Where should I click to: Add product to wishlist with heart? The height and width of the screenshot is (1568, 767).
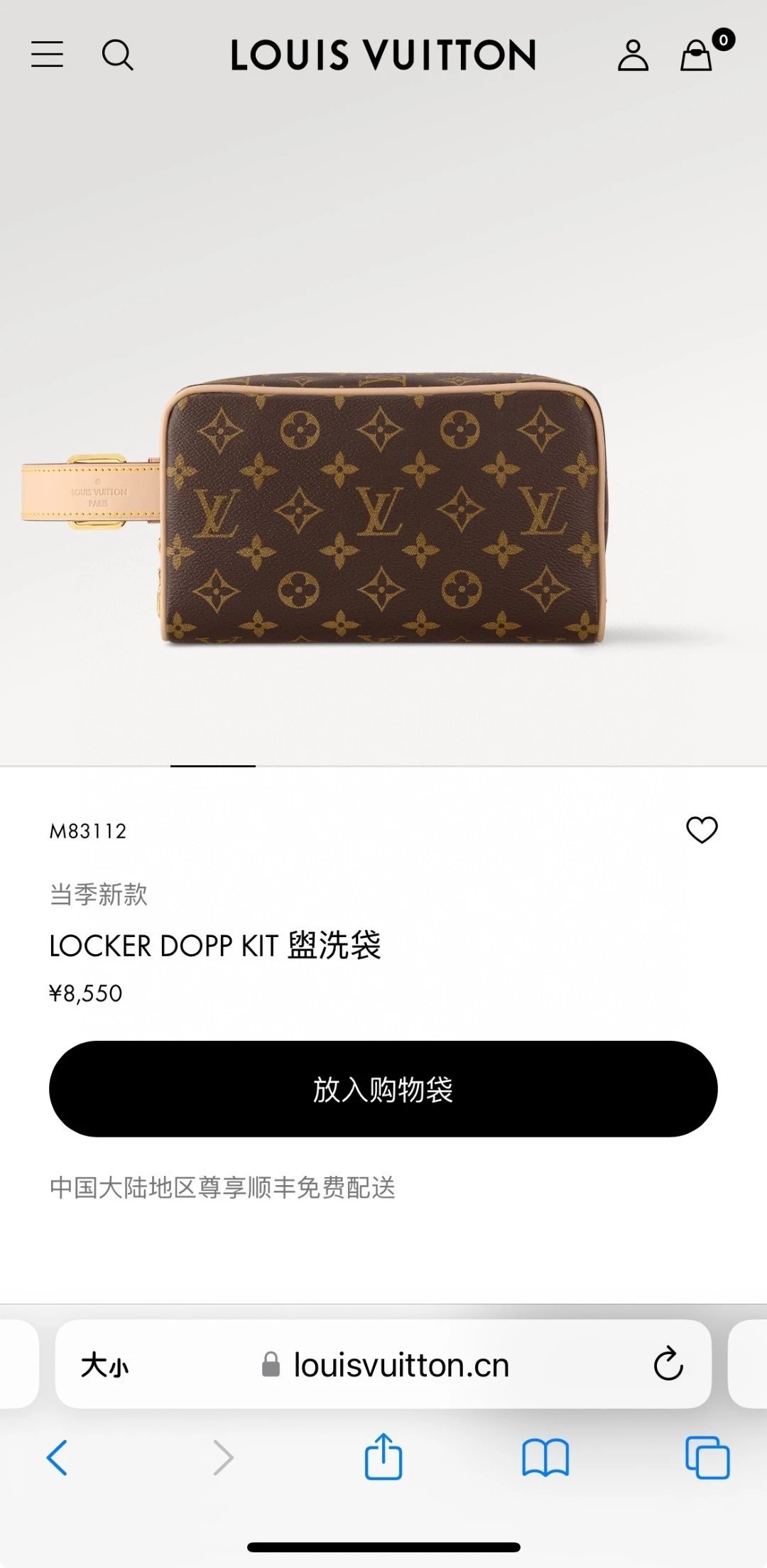702,829
